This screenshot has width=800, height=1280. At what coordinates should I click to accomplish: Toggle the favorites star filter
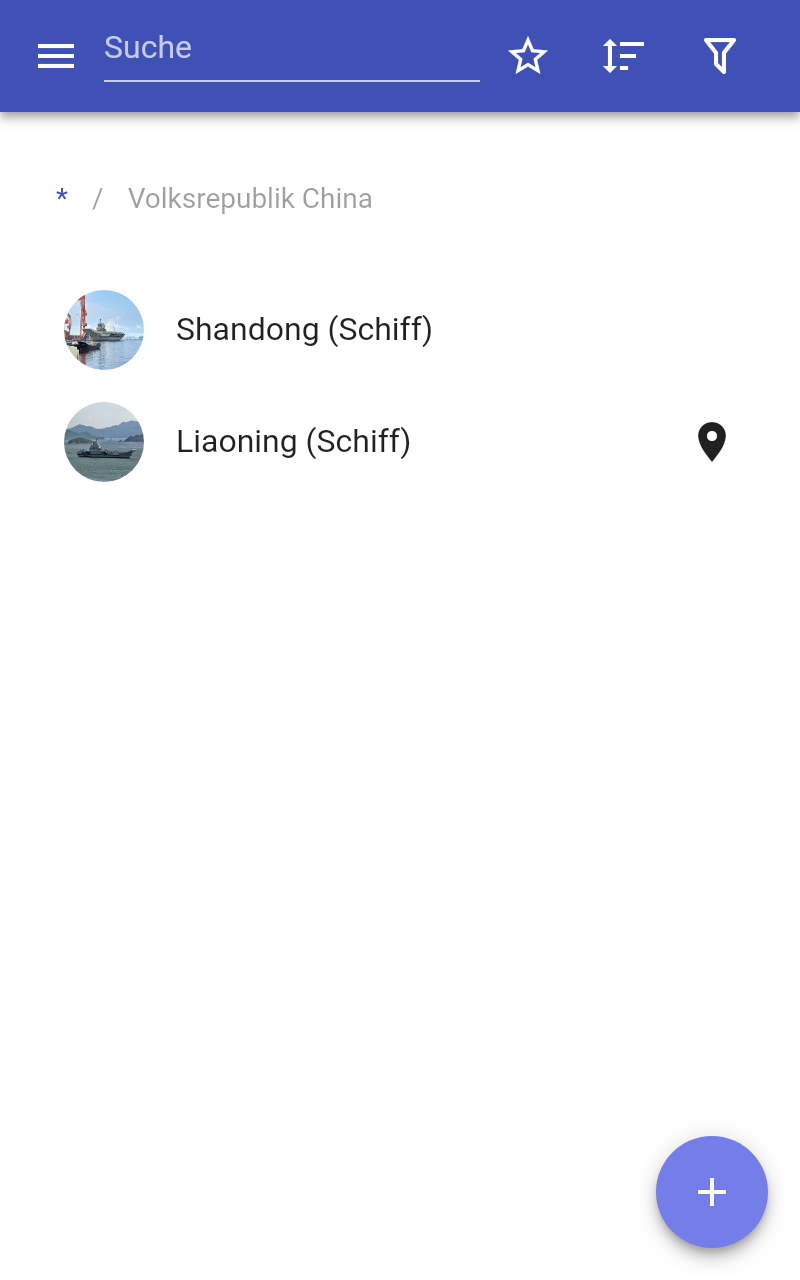(x=528, y=56)
